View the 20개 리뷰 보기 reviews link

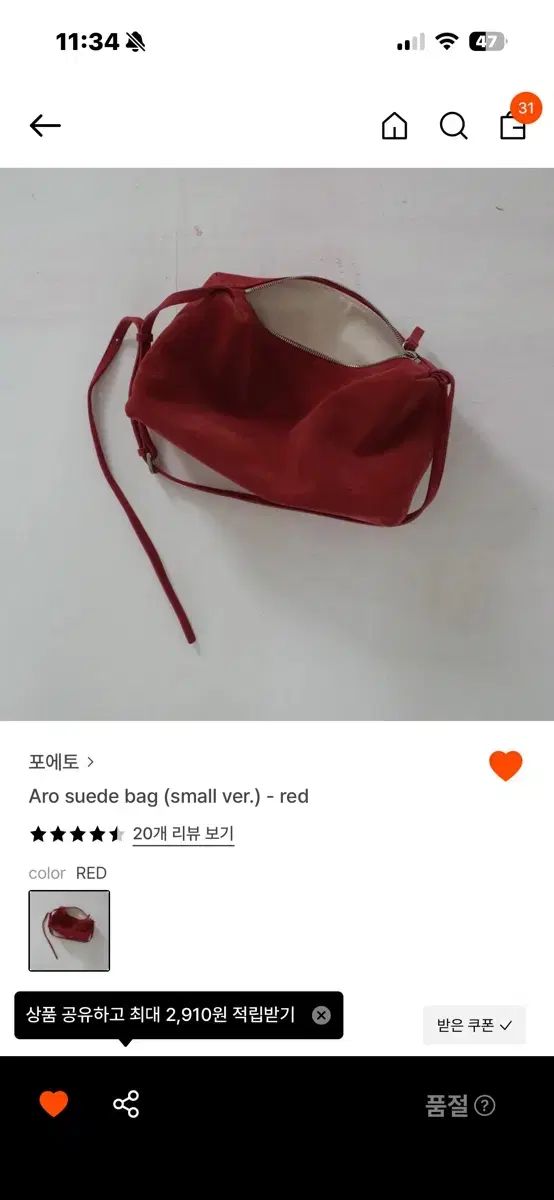[183, 833]
